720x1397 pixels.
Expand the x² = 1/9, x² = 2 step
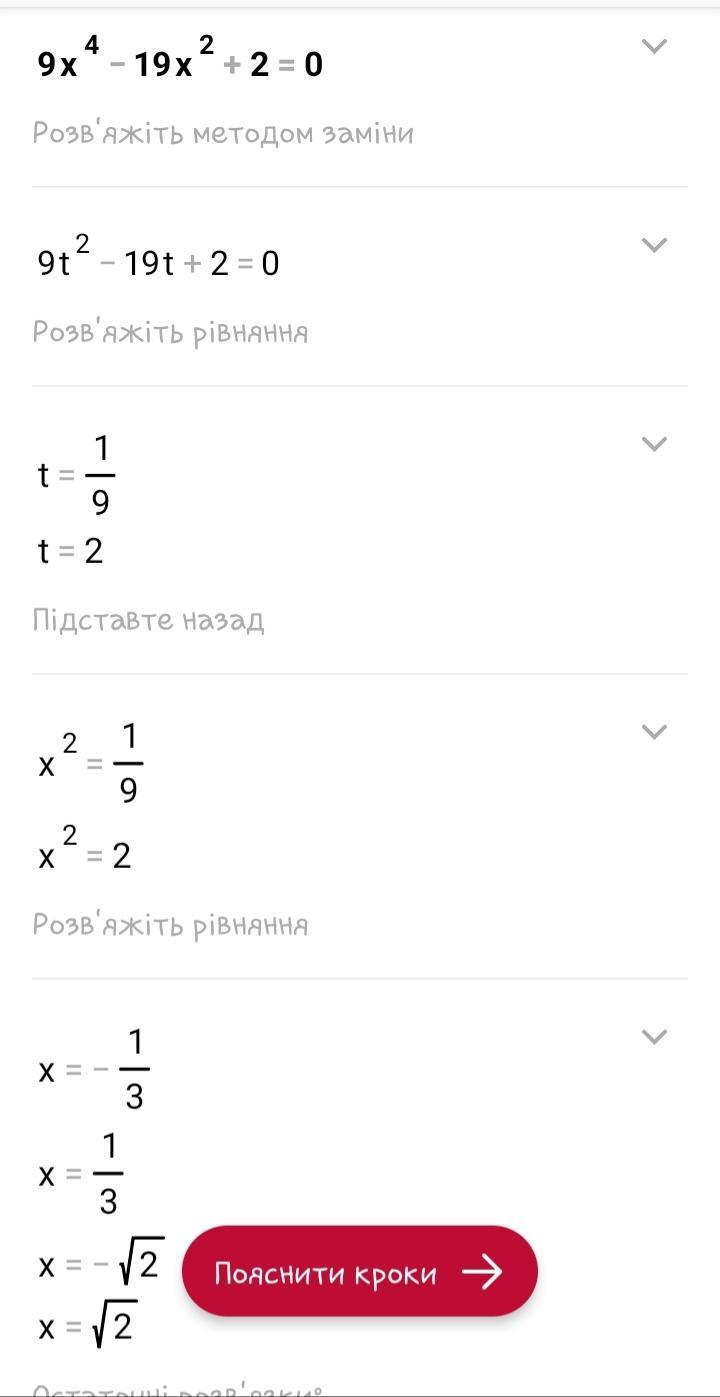653,732
